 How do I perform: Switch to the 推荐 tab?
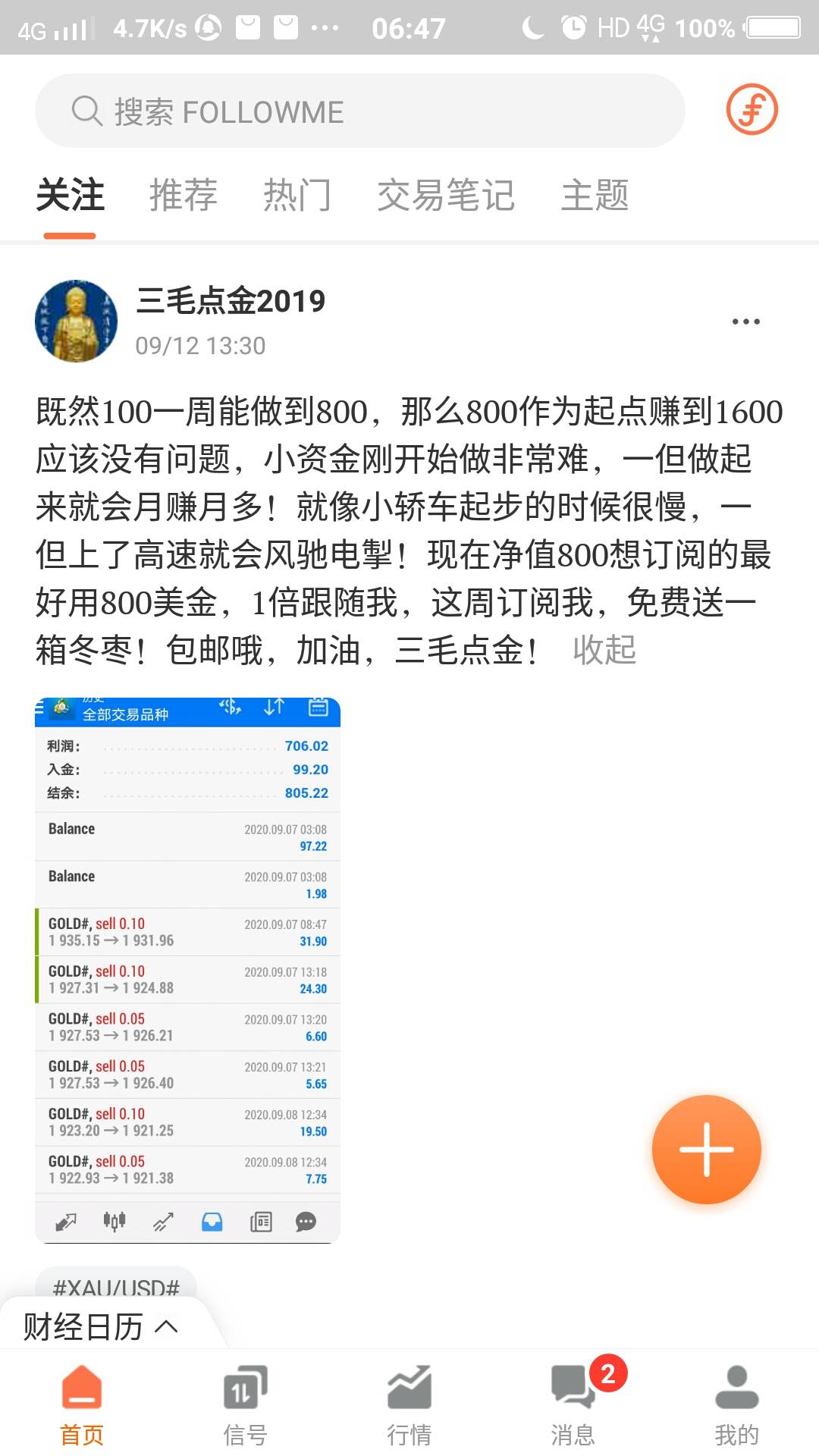click(183, 195)
